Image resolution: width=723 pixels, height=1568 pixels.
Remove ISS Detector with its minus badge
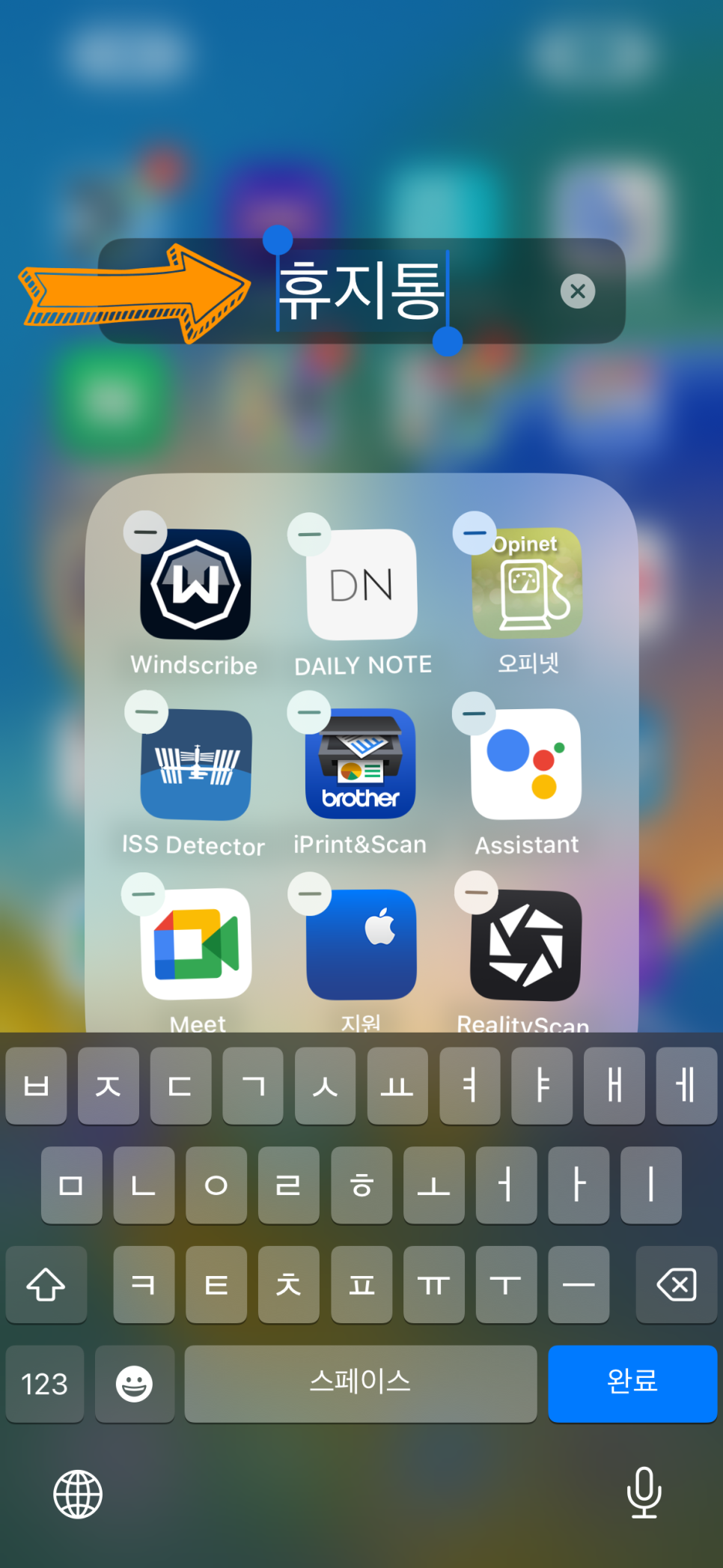[146, 711]
